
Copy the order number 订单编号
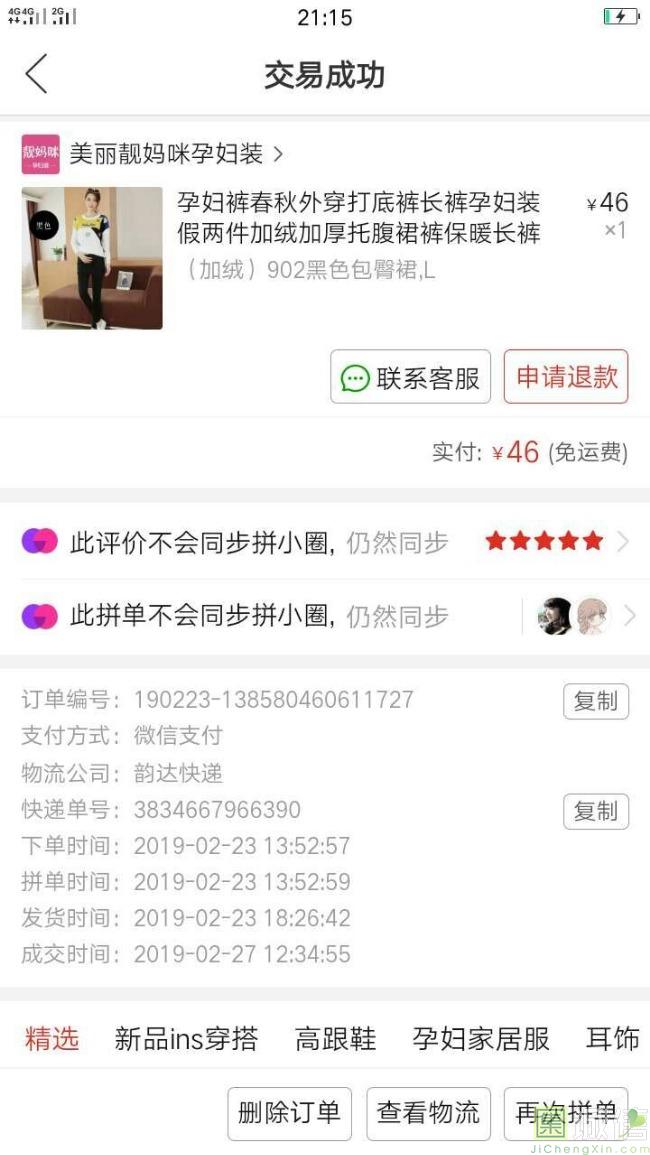click(595, 701)
